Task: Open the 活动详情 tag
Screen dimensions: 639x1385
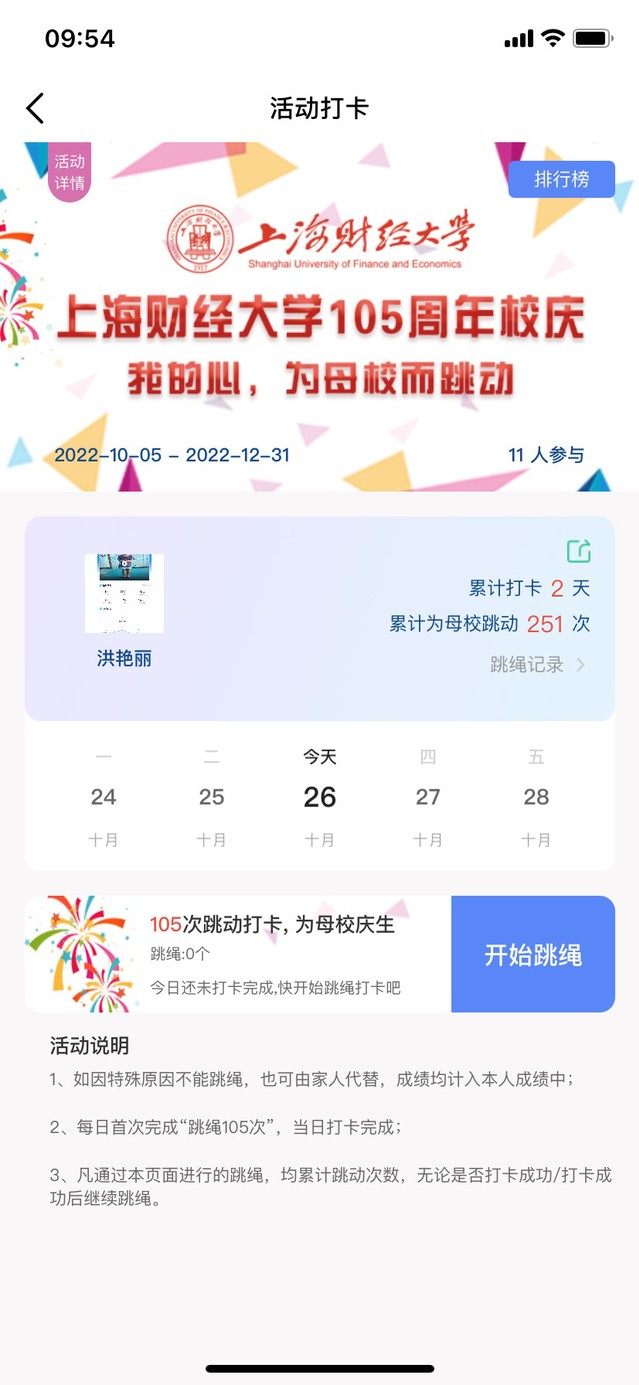Action: pos(69,172)
